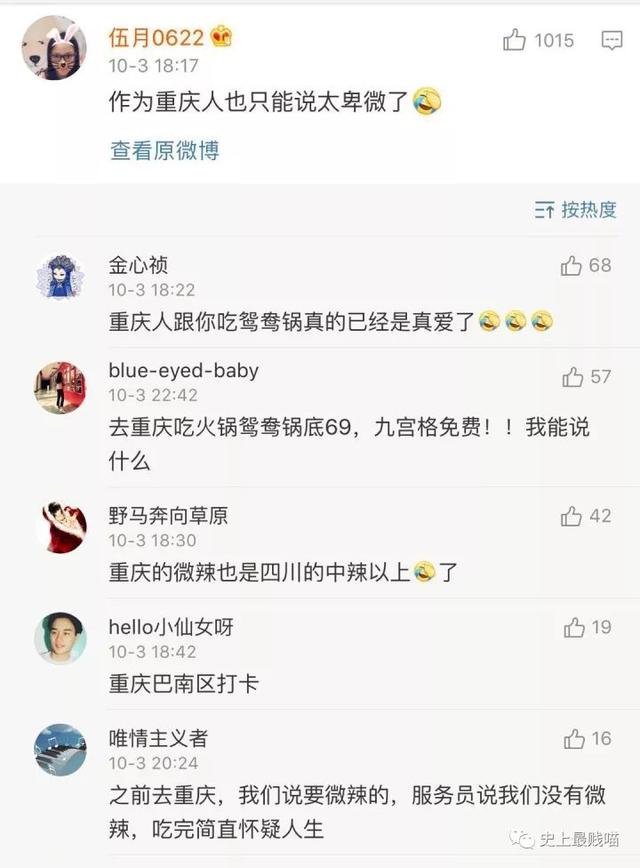Reply to 伍月0622's comment via the comment icon
Viewport: 640px width, 868px height.
(x=612, y=40)
